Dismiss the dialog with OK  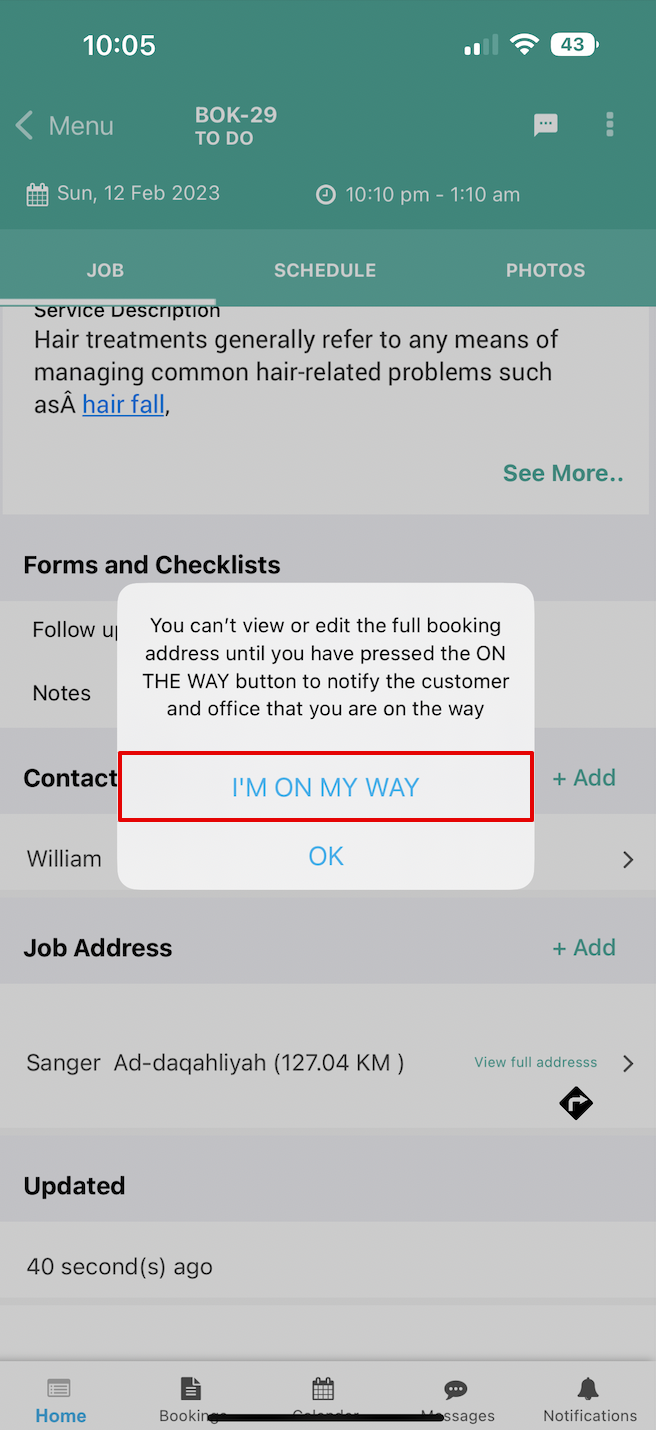(x=326, y=856)
